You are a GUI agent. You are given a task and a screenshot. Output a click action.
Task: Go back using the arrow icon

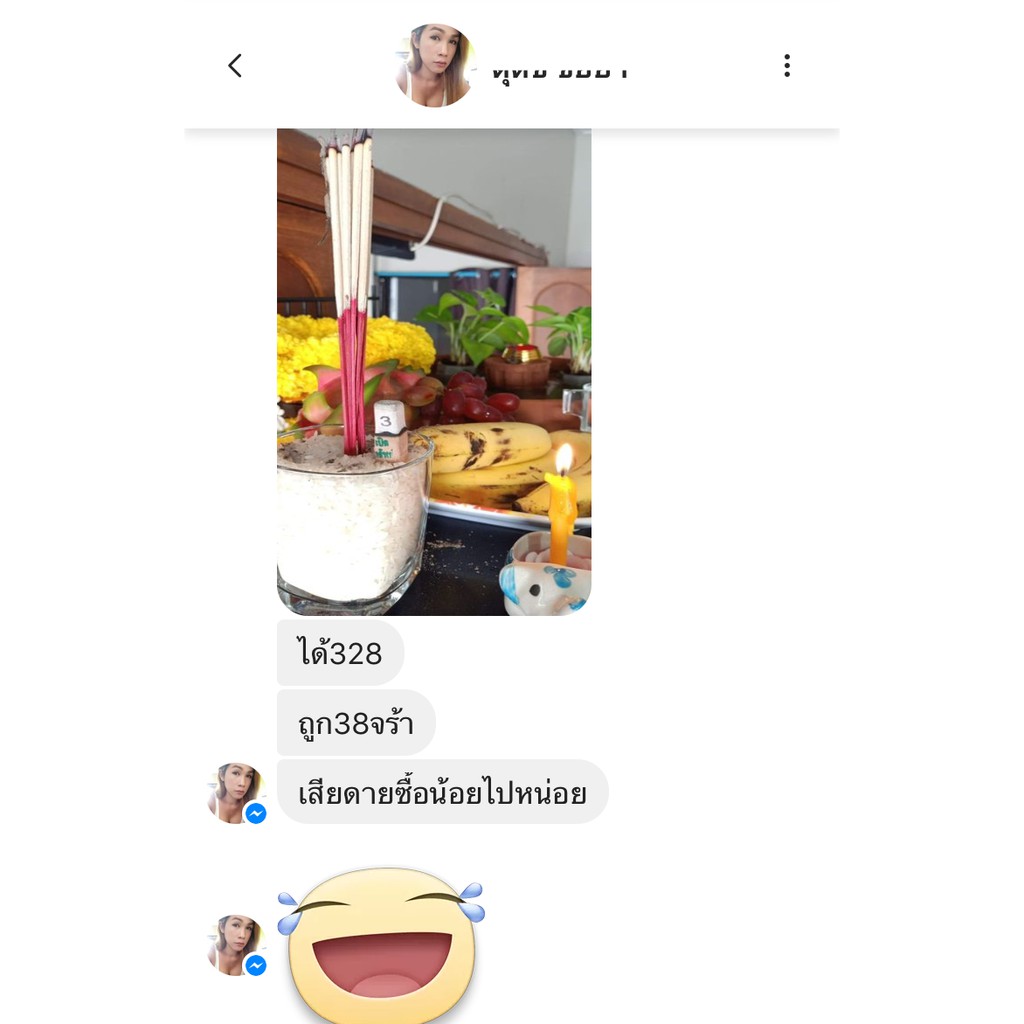click(235, 66)
